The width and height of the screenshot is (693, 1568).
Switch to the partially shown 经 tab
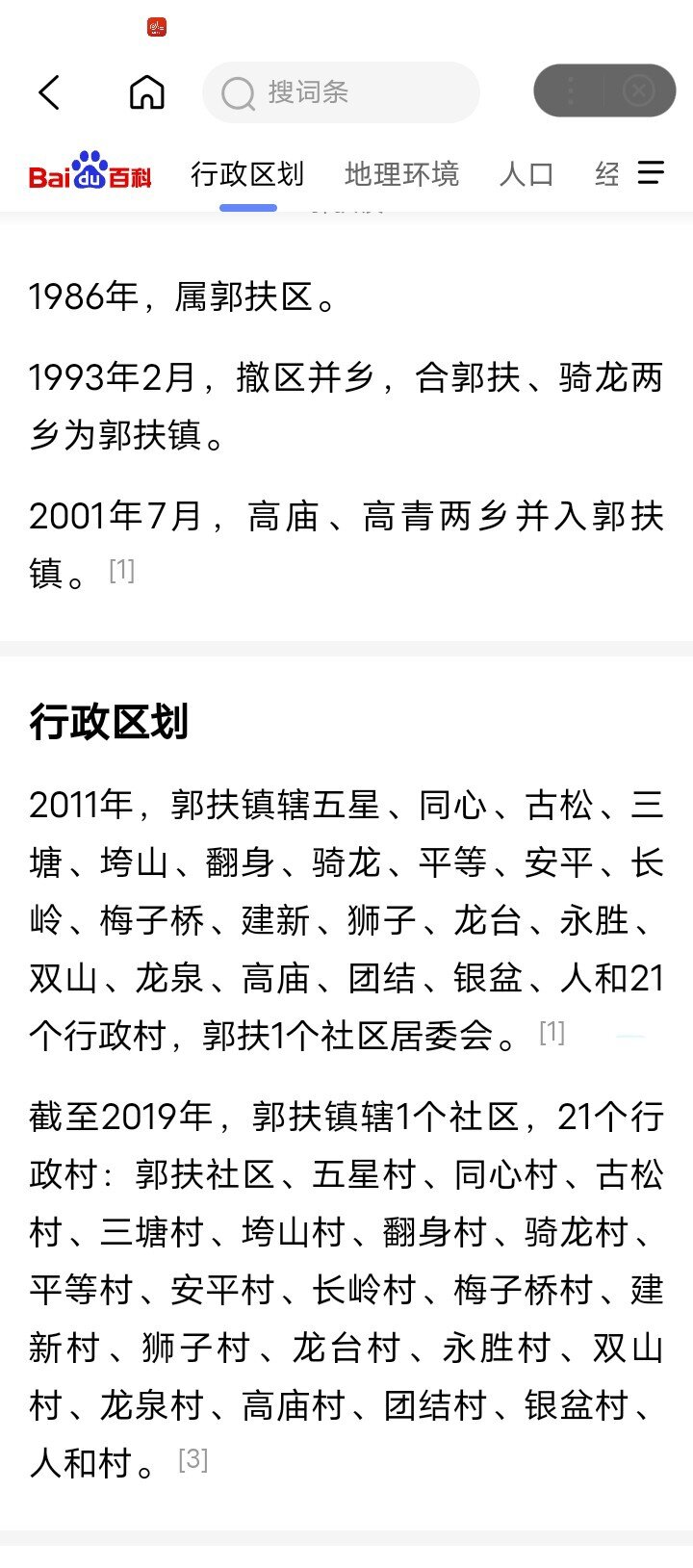(606, 174)
